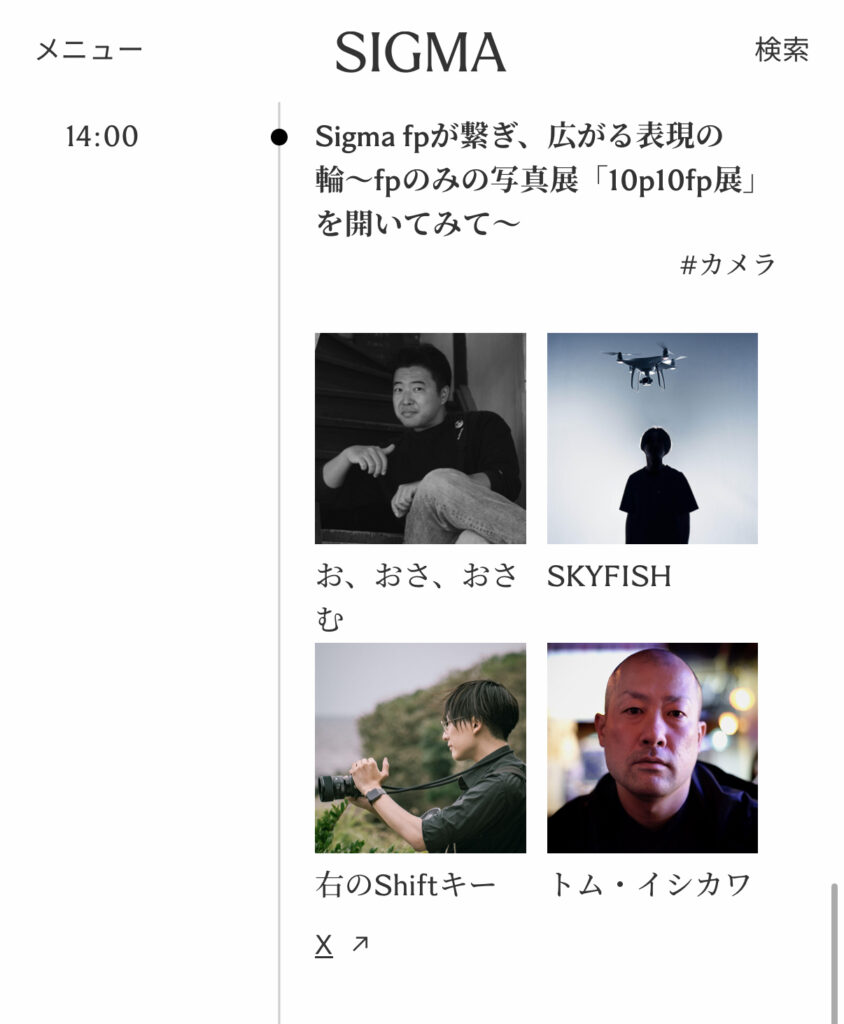View the 右のShiftキー photographer thumbnail
Screen dimensions: 844x1024
(420, 748)
